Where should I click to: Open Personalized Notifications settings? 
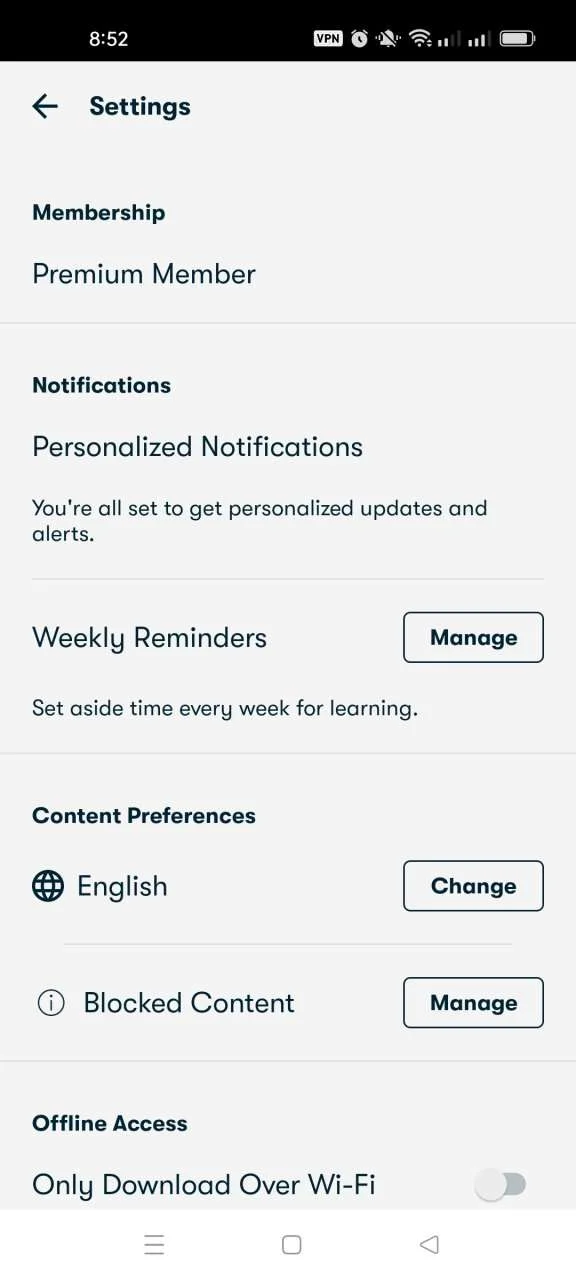click(x=197, y=447)
